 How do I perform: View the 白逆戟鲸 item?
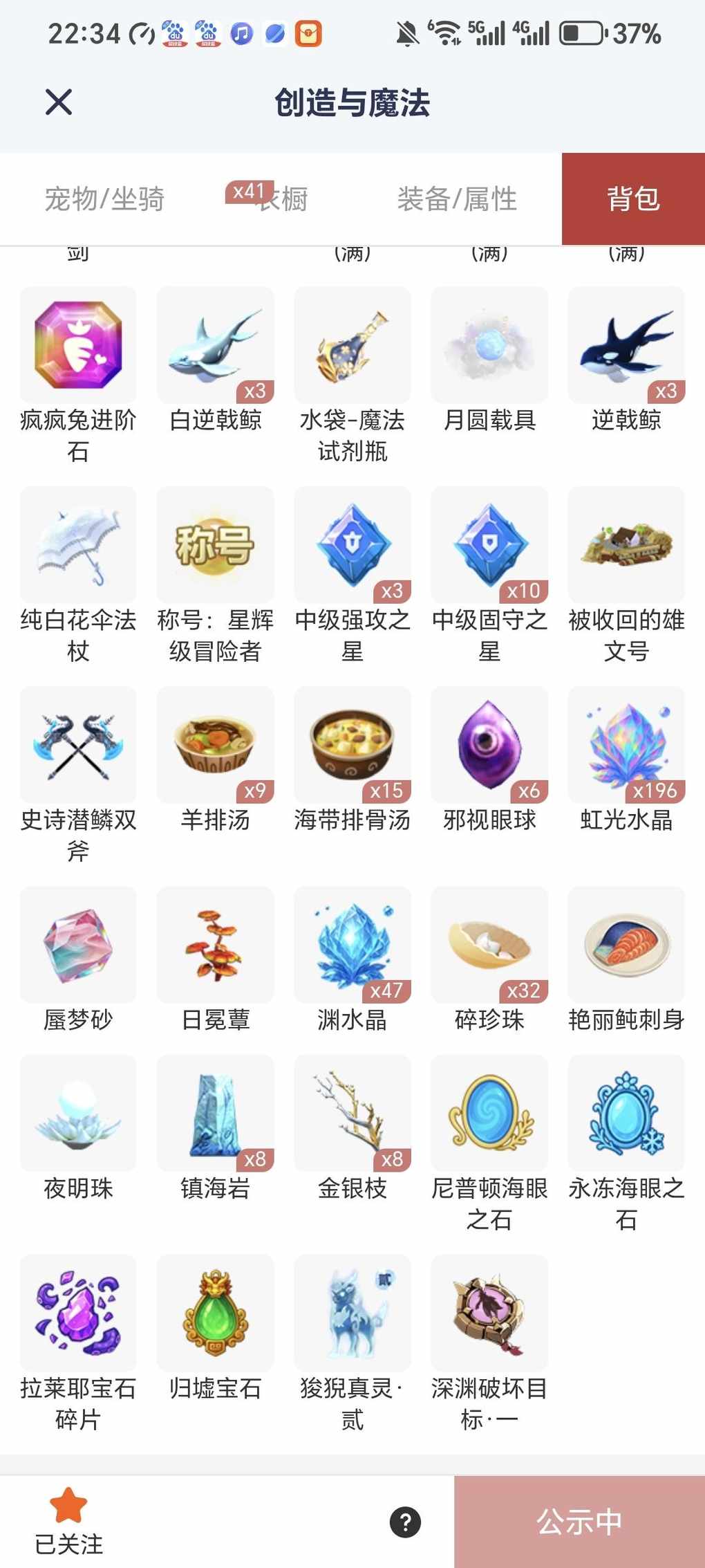tap(215, 346)
